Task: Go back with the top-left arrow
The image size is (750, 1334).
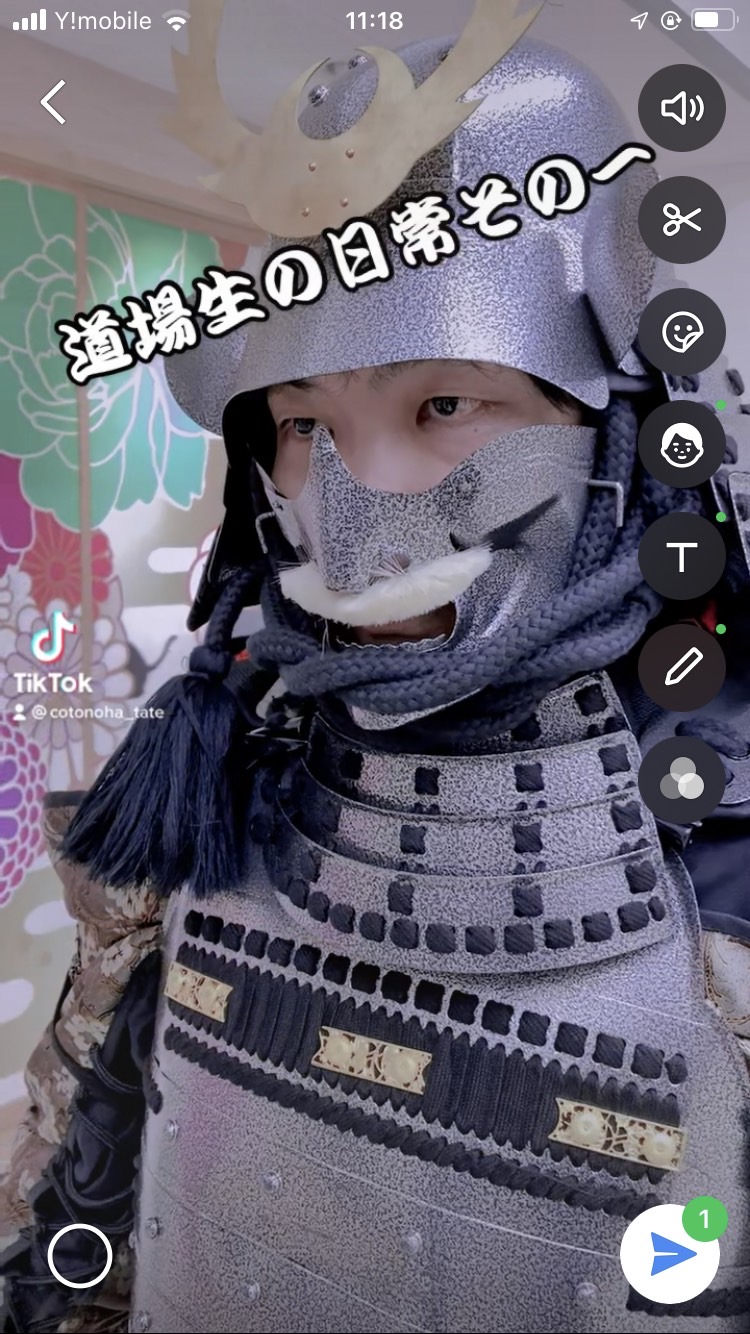Action: (x=54, y=102)
